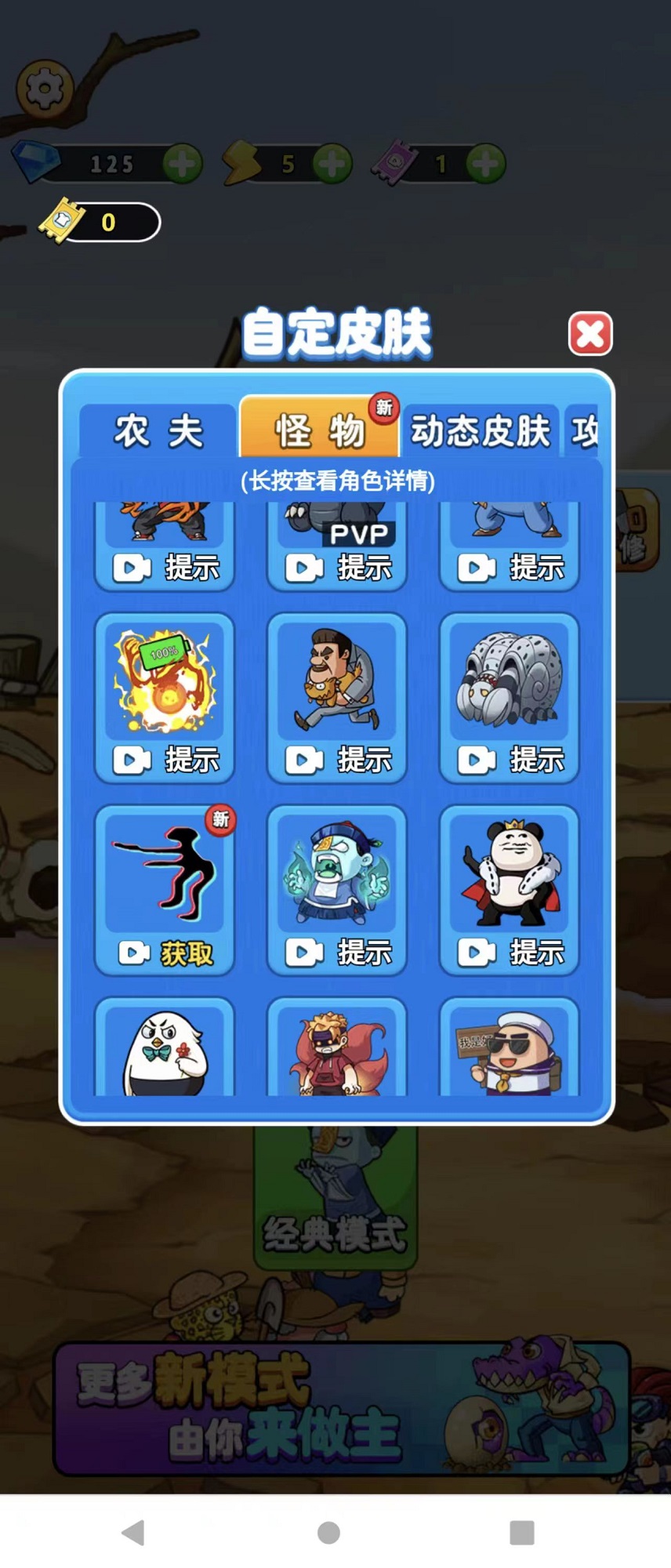Open the 动态皮肤 tab
The height and width of the screenshot is (1568, 671).
click(480, 428)
